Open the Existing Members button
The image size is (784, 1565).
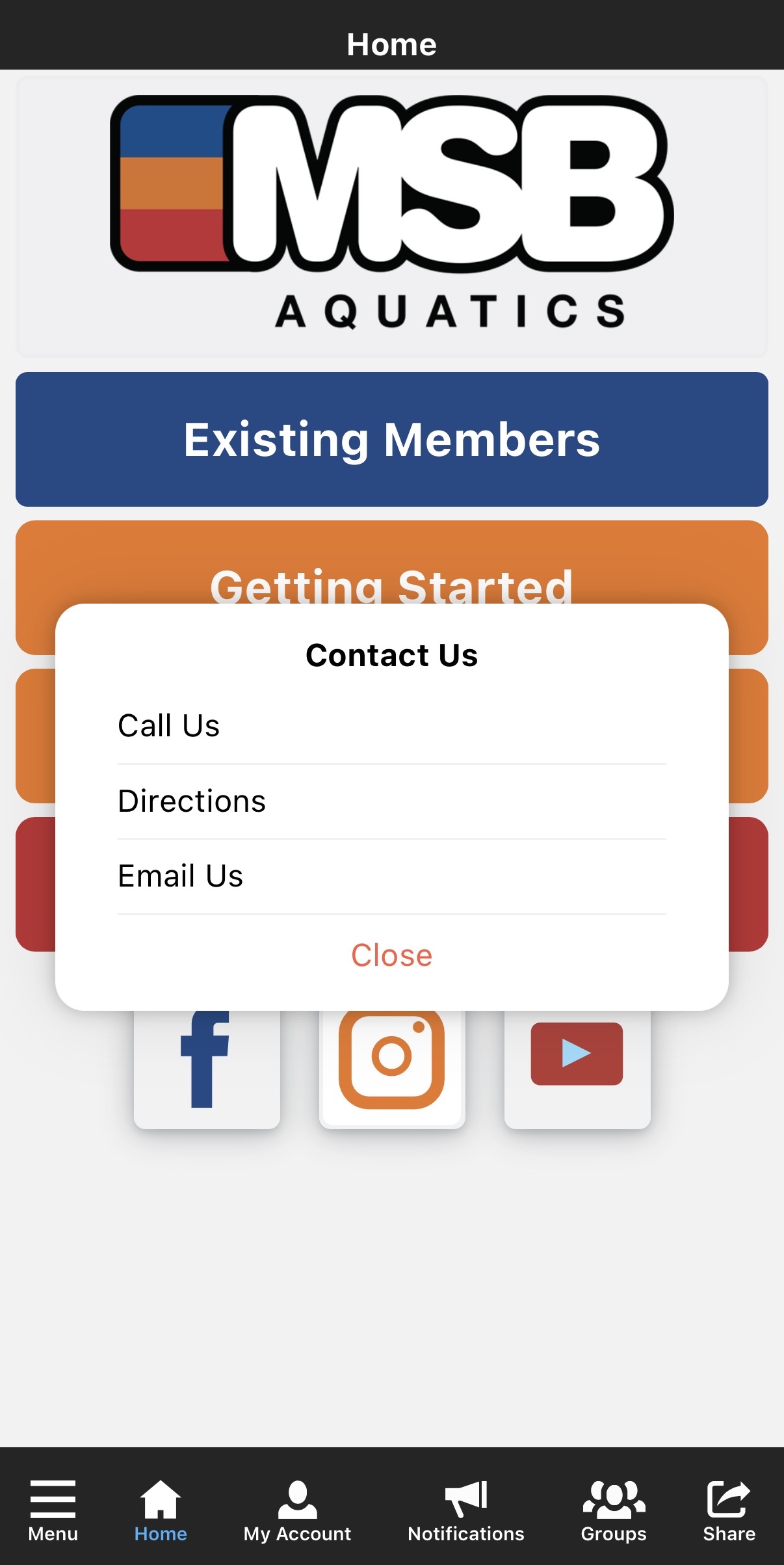391,440
